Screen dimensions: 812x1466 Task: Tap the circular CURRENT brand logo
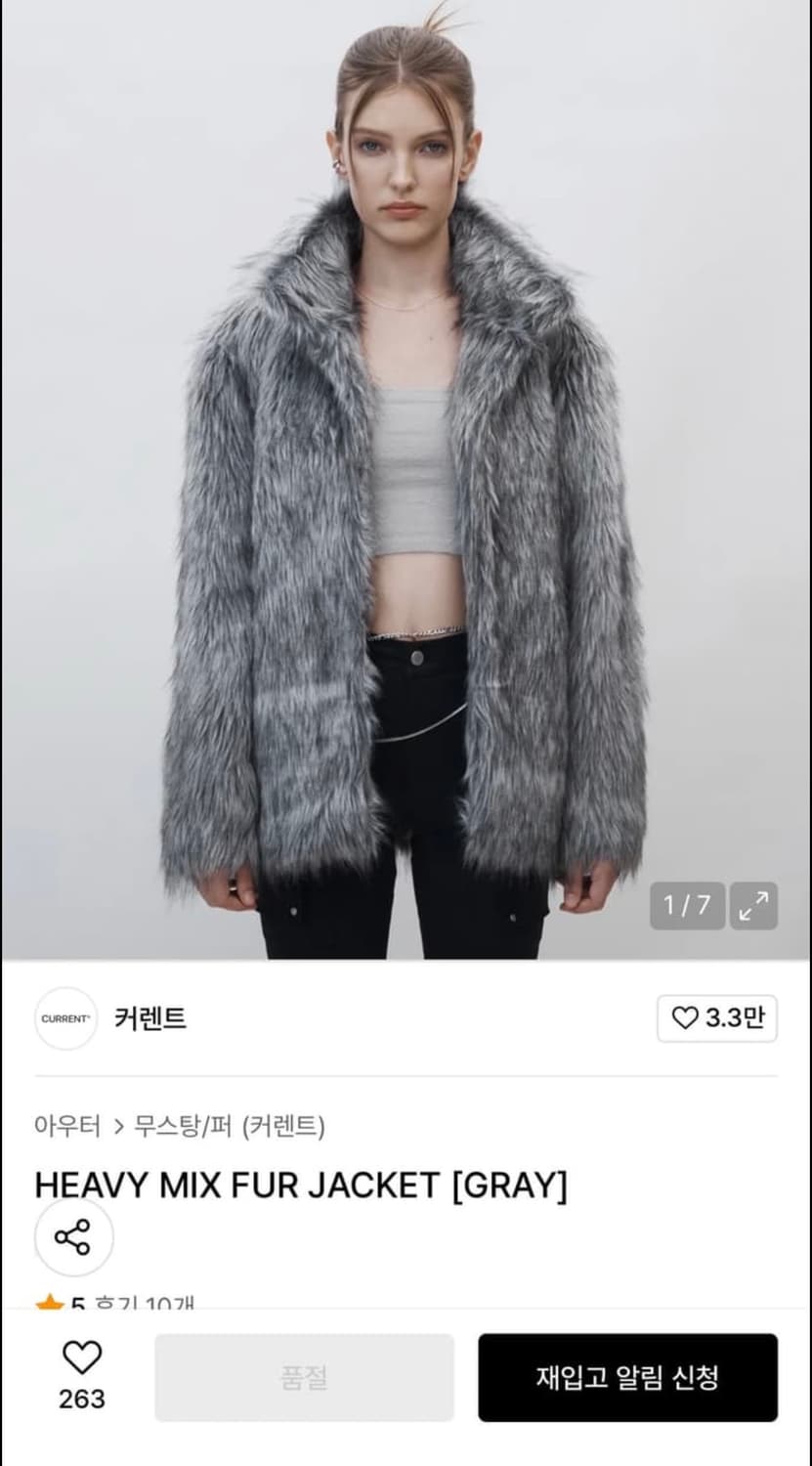[x=65, y=1018]
